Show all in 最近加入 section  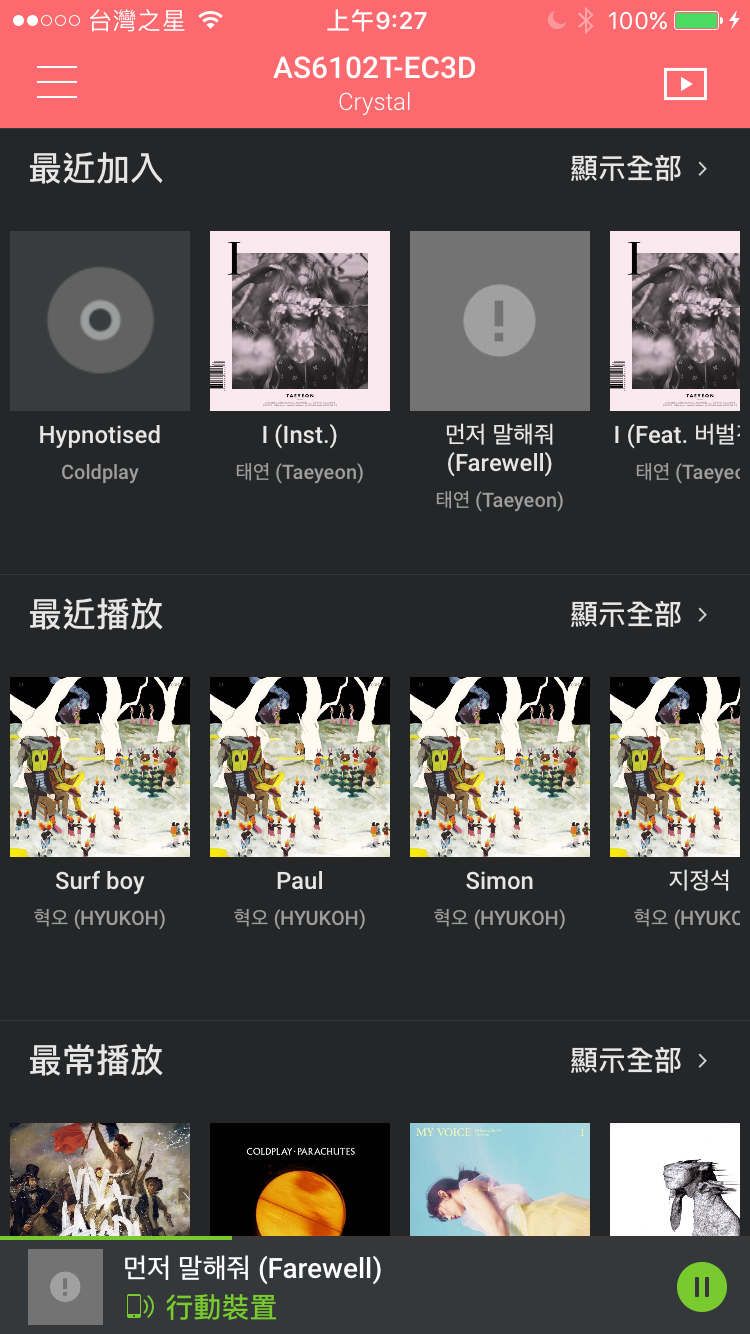tap(639, 168)
